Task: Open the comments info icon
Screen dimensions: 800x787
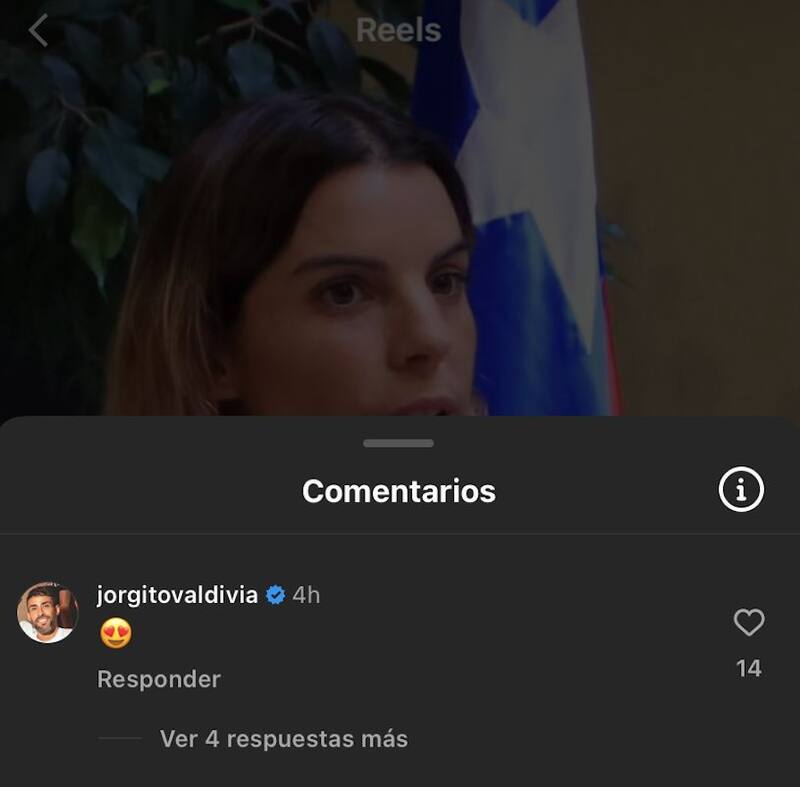Action: (x=741, y=490)
